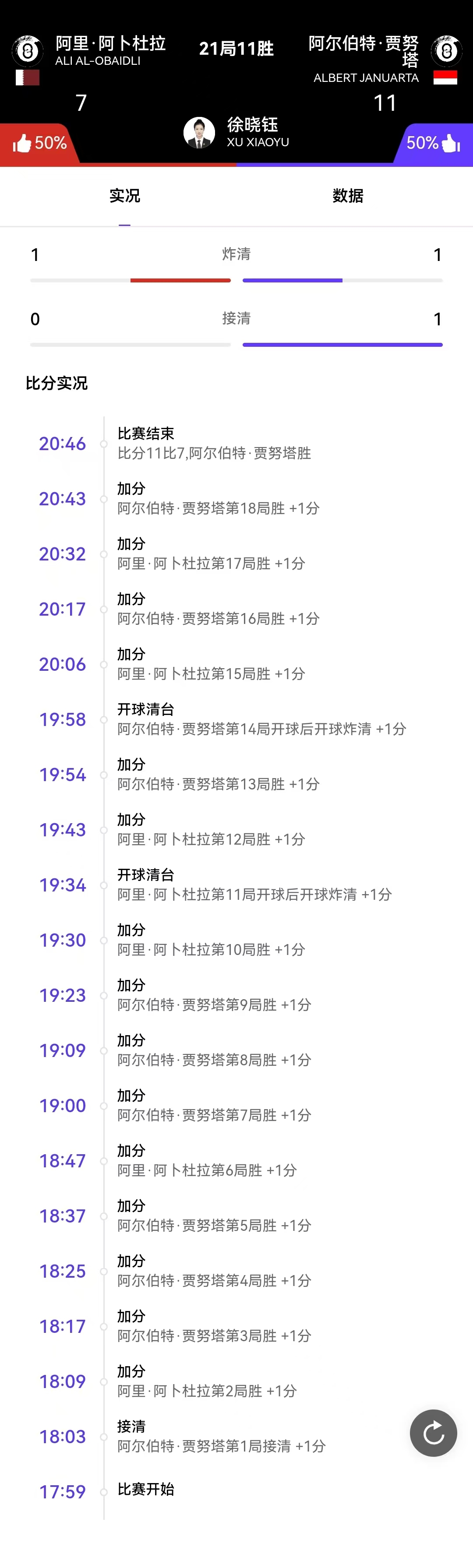Viewport: 473px width, 1568px height.
Task: Open referee Xu Xiaoyu's avatar
Action: [x=199, y=133]
